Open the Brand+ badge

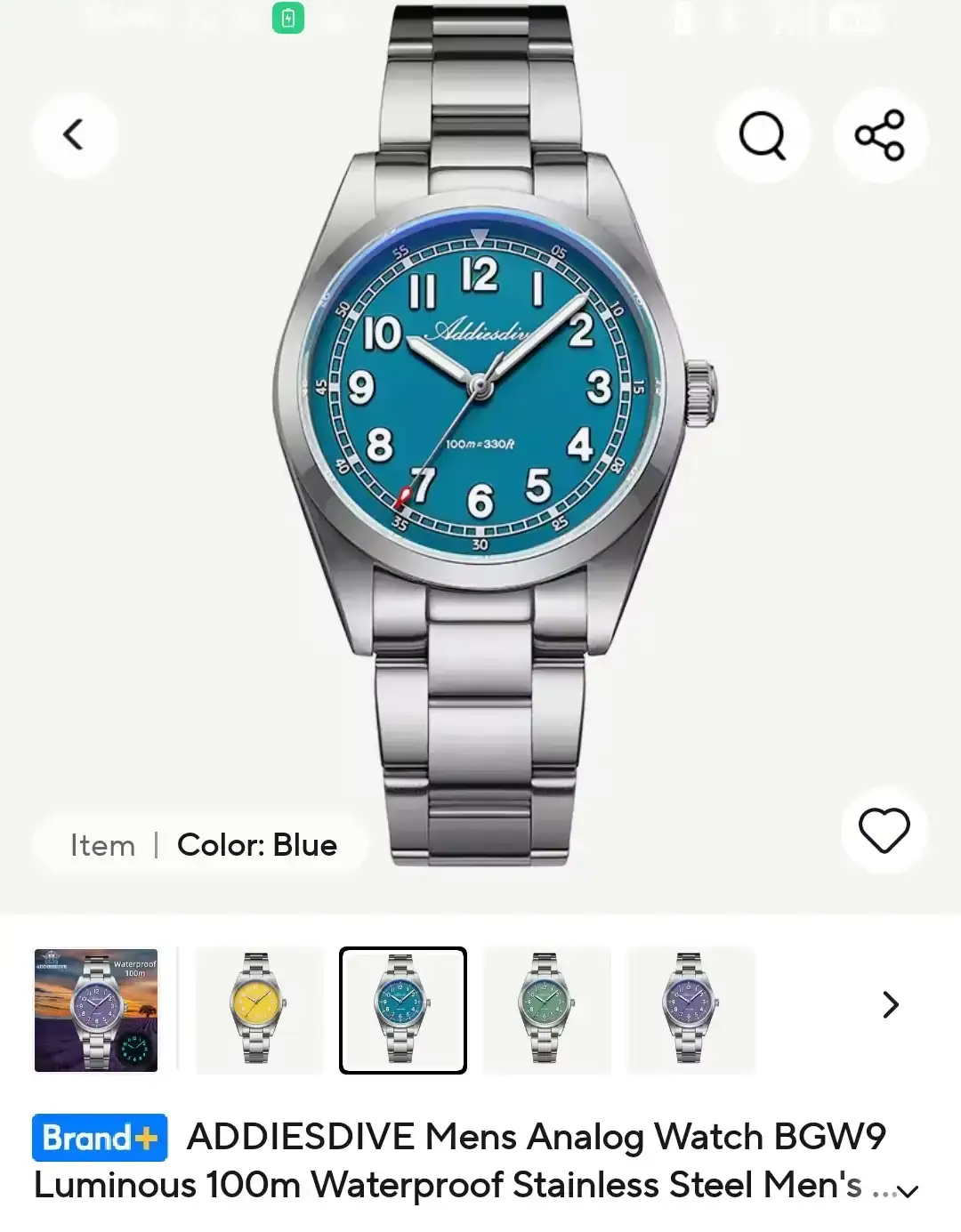click(100, 1138)
